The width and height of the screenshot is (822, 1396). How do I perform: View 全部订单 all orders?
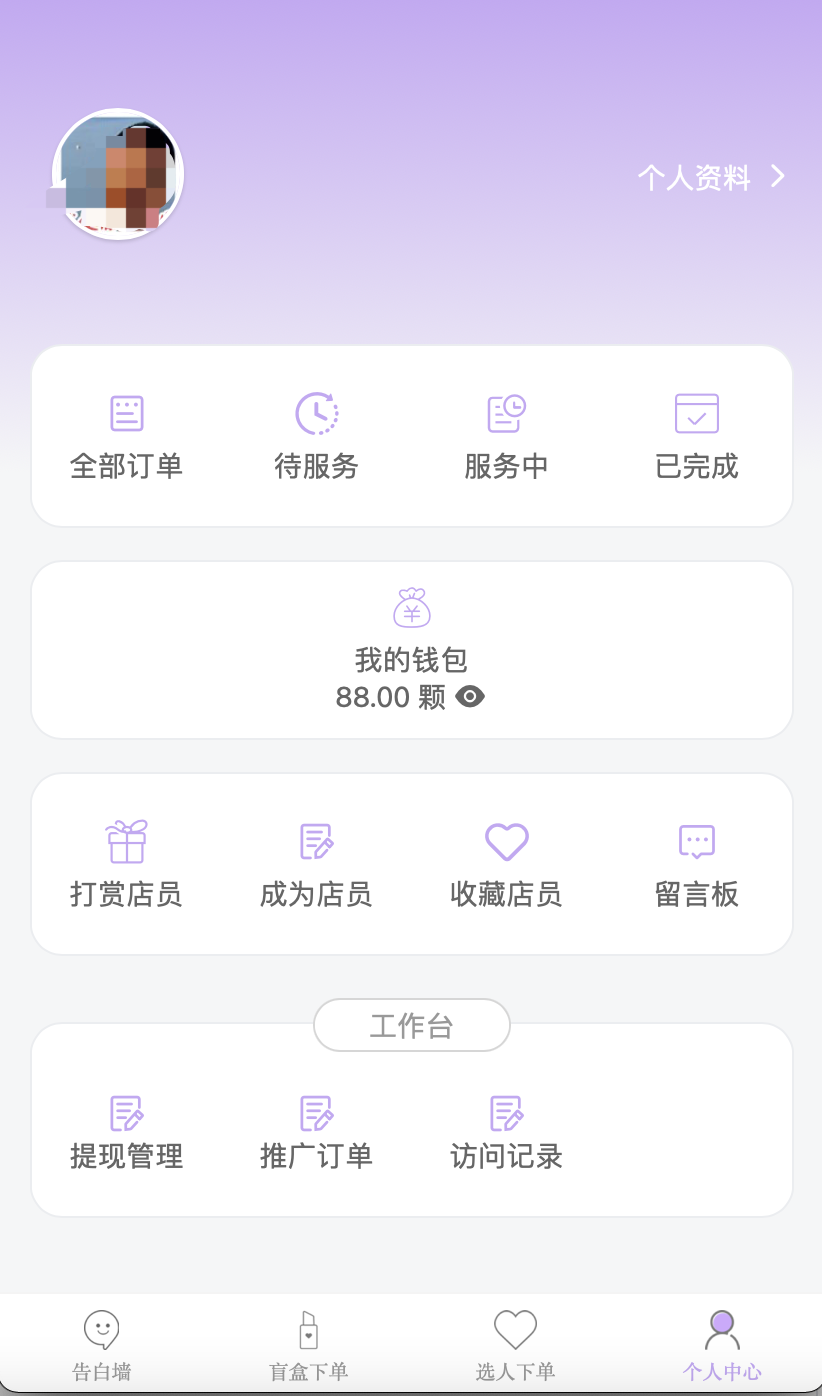(x=127, y=436)
